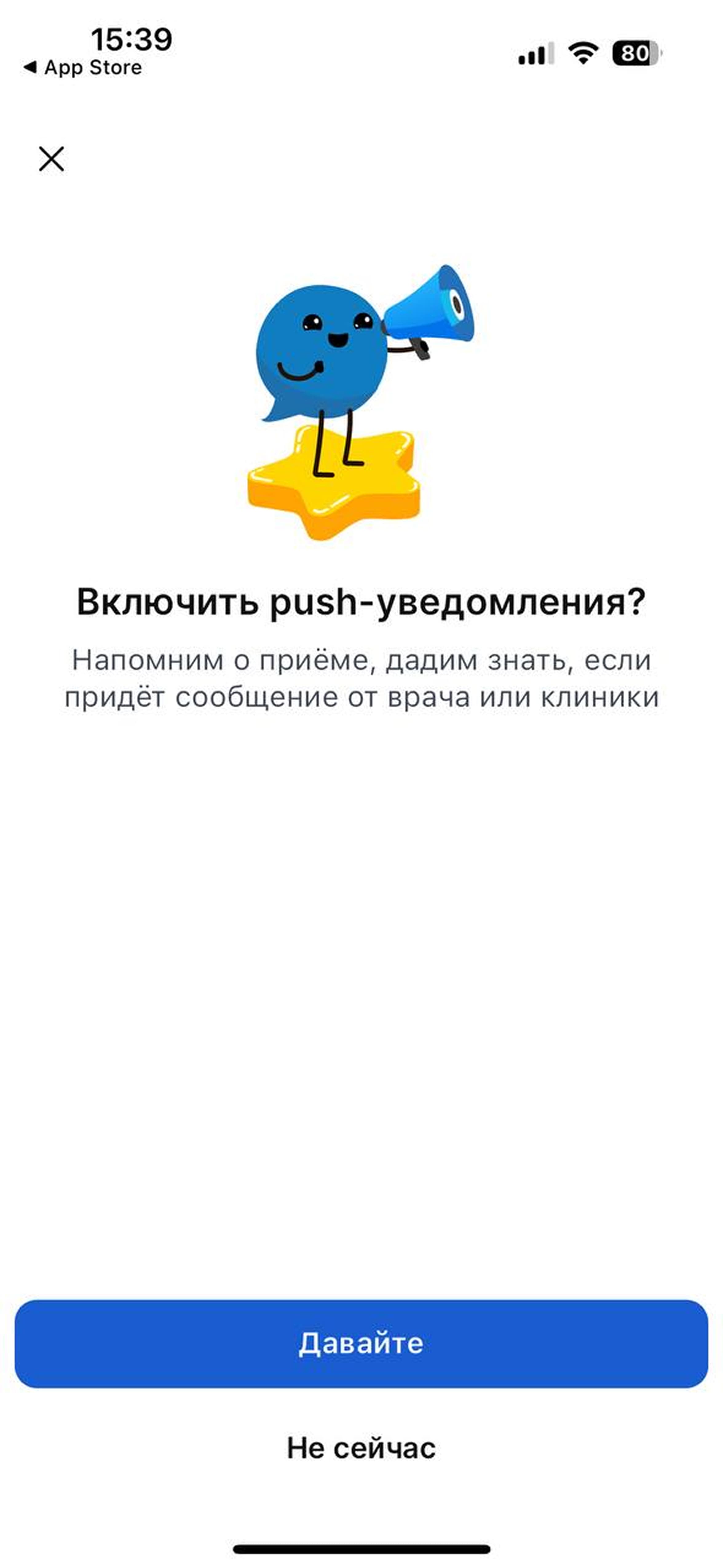723x1568 pixels.
Task: Tap the blue Давайте button
Action: tap(361, 1343)
